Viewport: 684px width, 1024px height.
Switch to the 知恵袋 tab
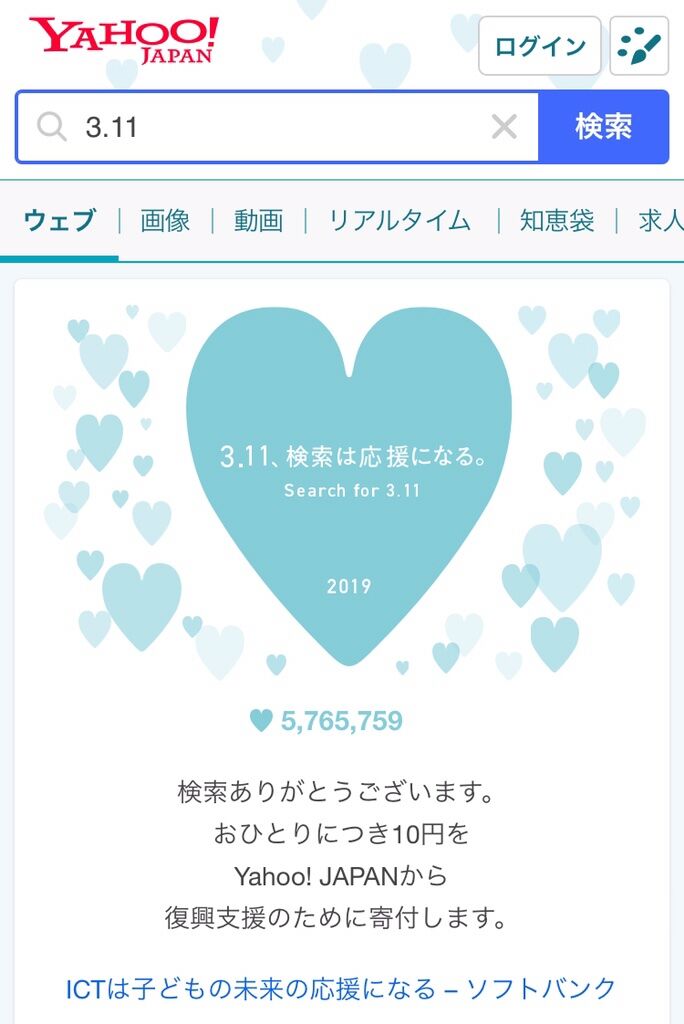pos(557,221)
